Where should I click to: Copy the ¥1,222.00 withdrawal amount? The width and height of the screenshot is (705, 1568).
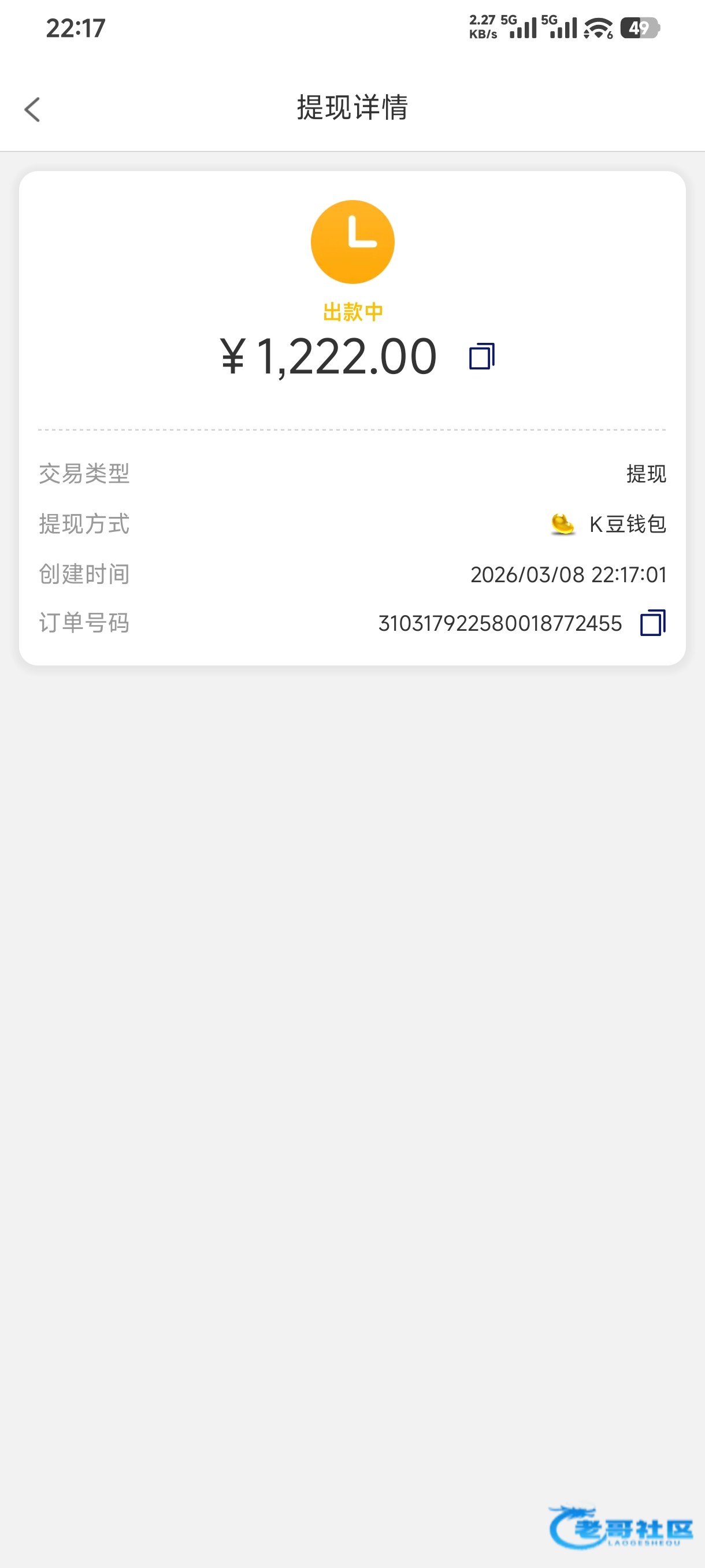pos(481,356)
